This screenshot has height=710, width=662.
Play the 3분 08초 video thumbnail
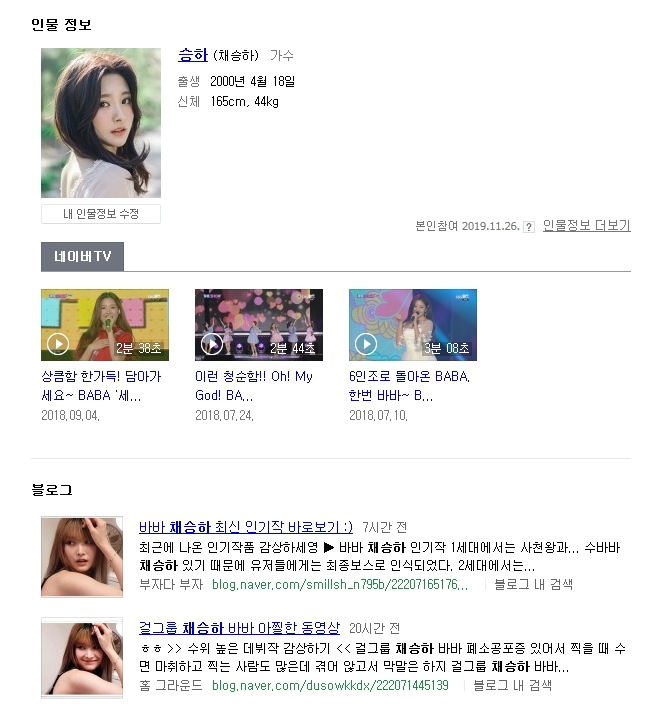point(412,325)
